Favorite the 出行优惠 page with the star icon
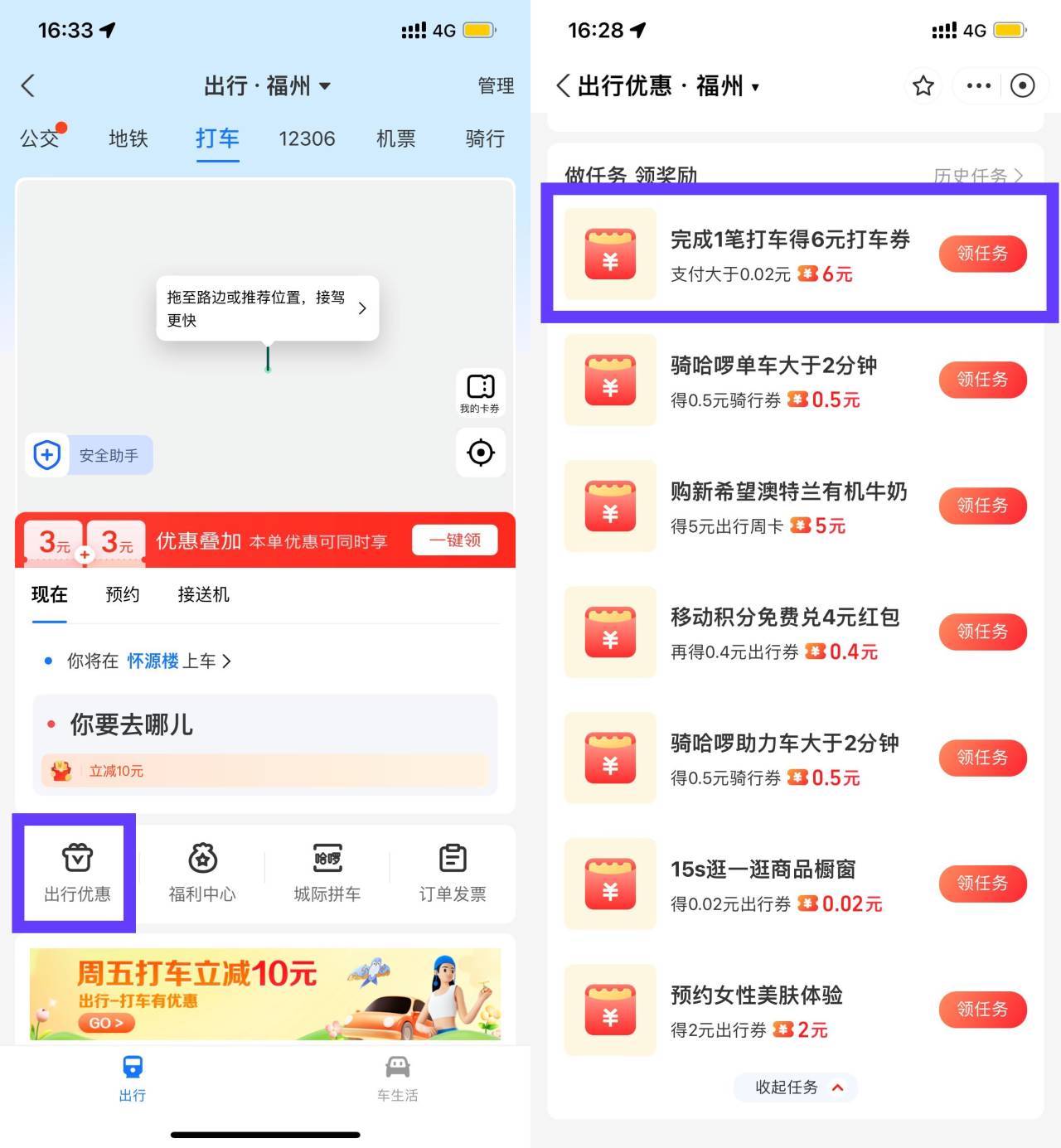The width and height of the screenshot is (1061, 1148). [x=923, y=86]
